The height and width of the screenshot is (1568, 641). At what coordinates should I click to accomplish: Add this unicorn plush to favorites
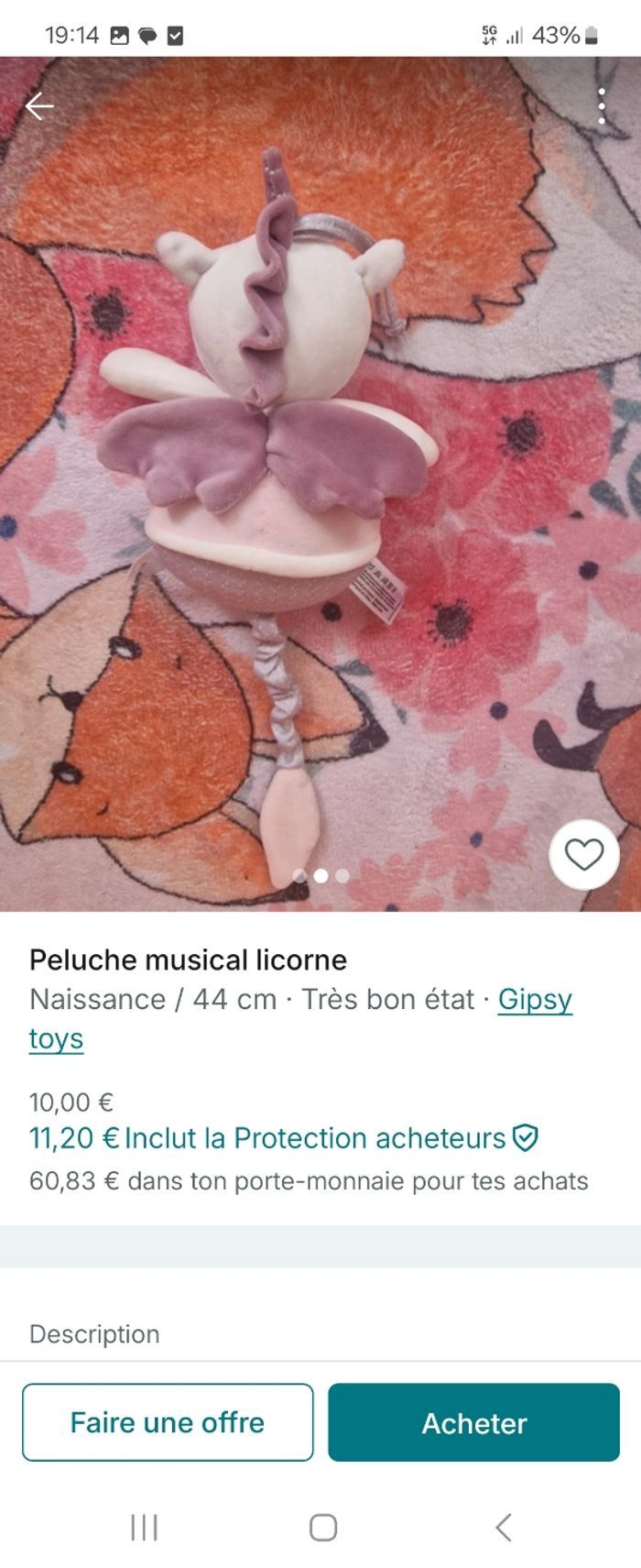point(583,854)
